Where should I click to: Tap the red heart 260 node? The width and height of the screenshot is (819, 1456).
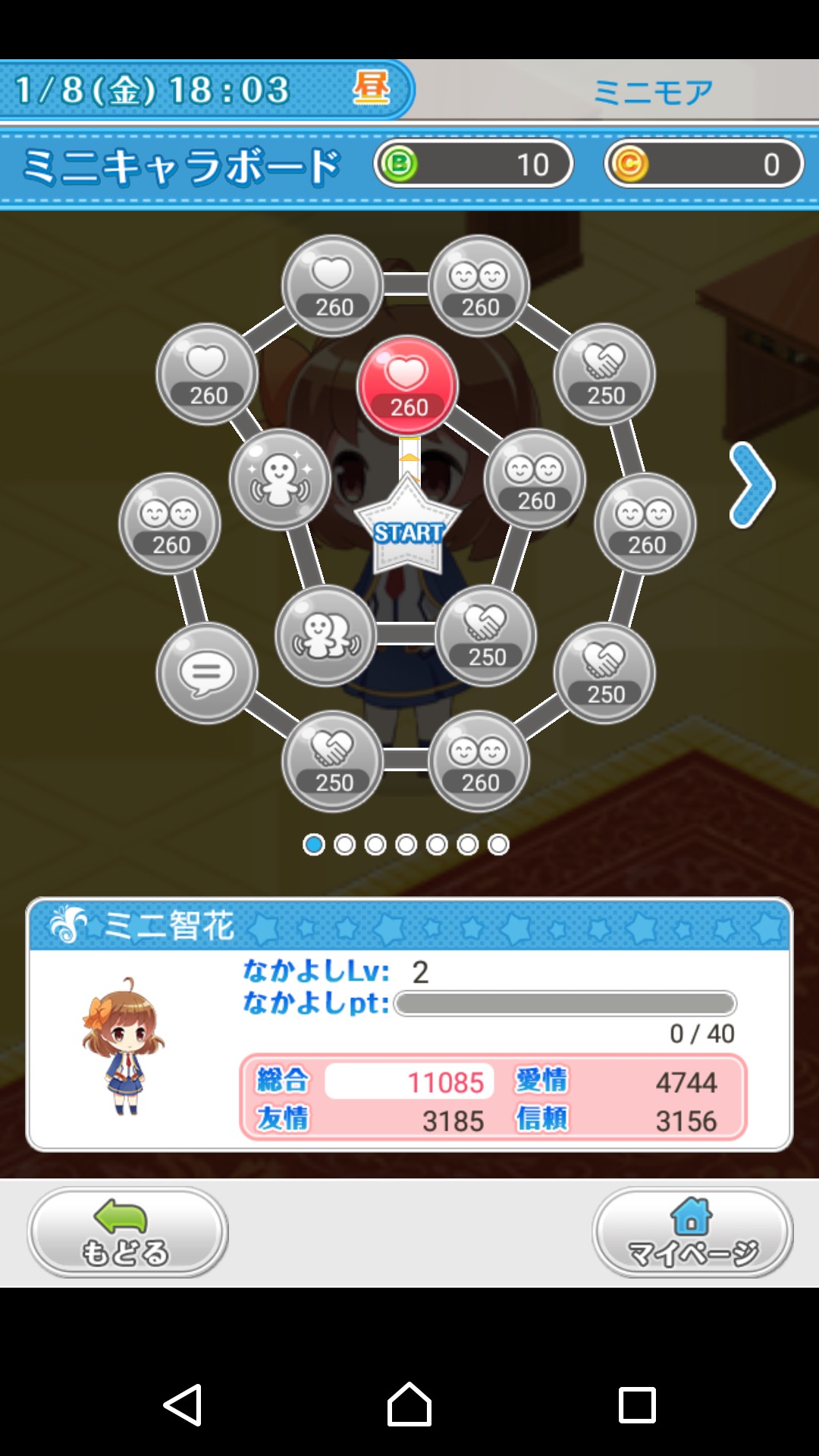click(408, 385)
